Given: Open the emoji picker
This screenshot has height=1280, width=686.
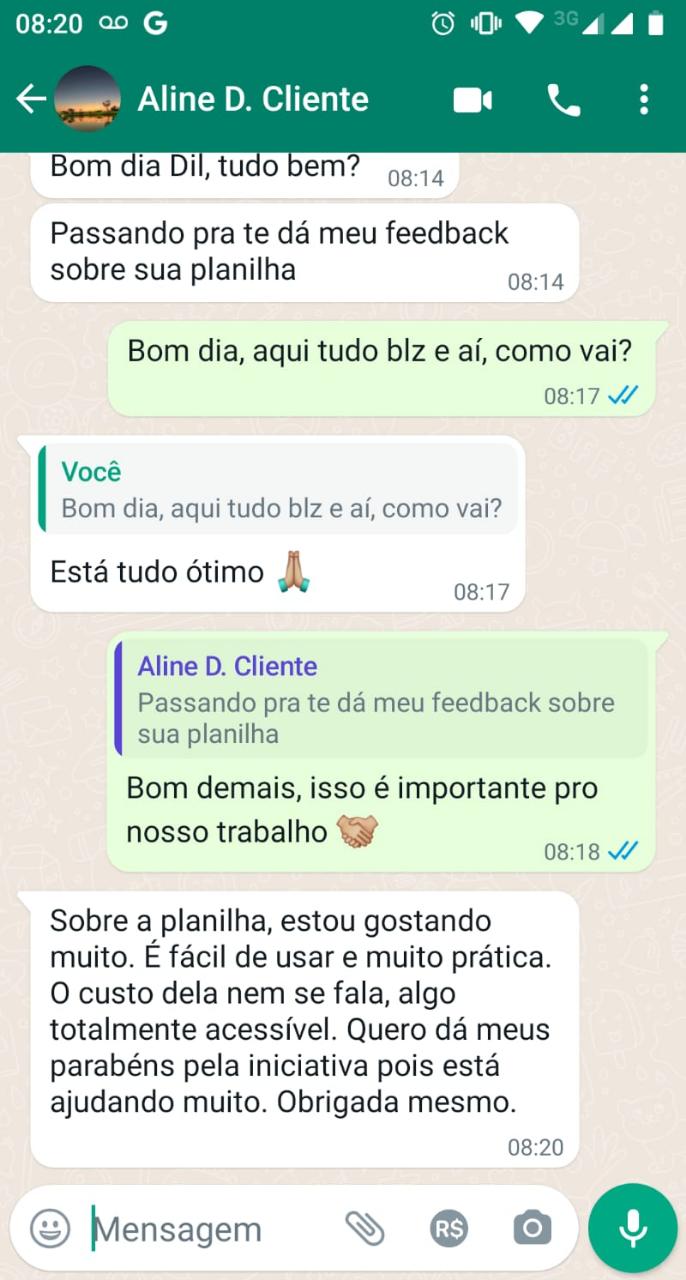Looking at the screenshot, I should (x=50, y=1228).
